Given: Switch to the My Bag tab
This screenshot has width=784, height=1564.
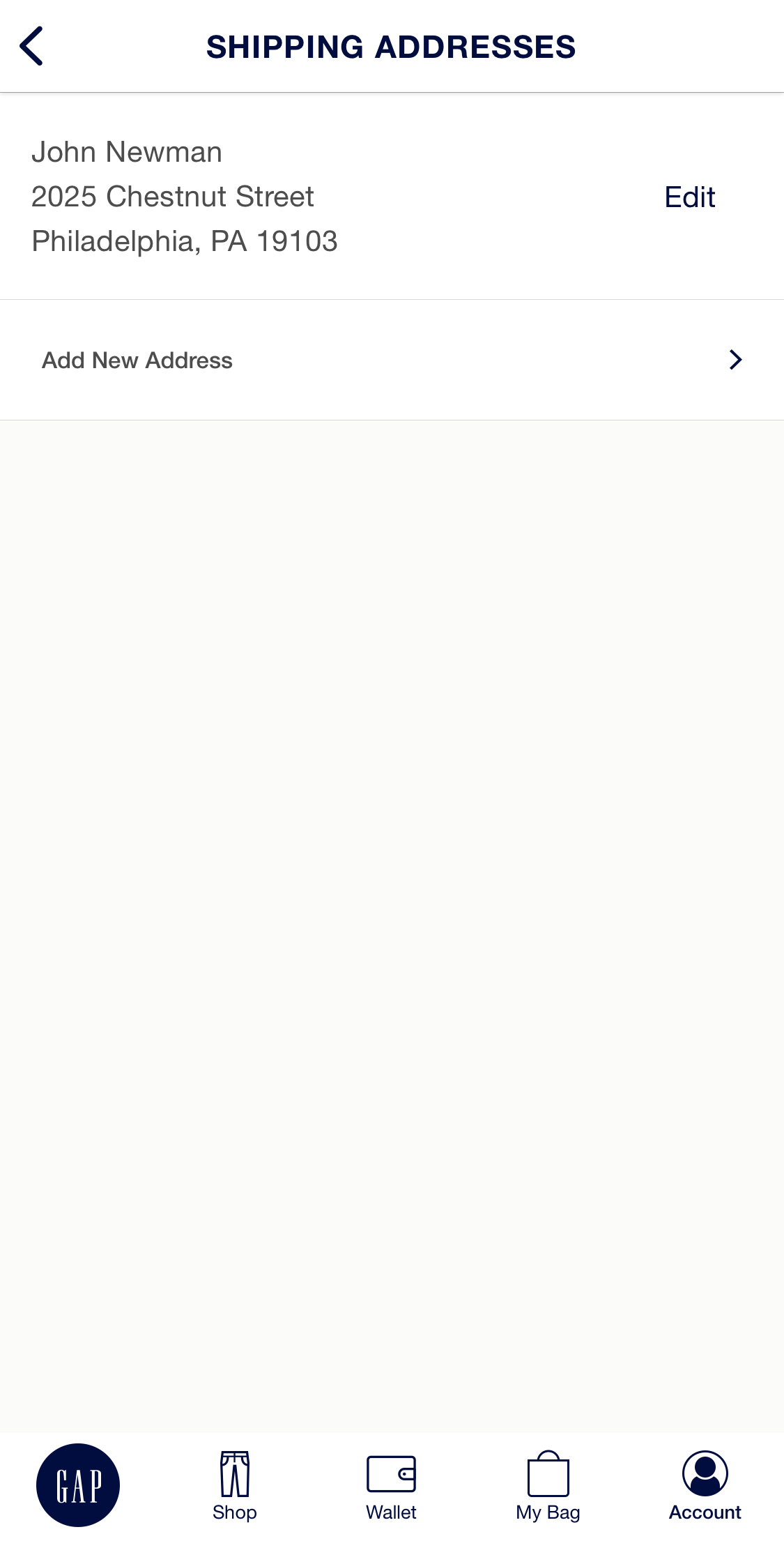Looking at the screenshot, I should point(548,1485).
